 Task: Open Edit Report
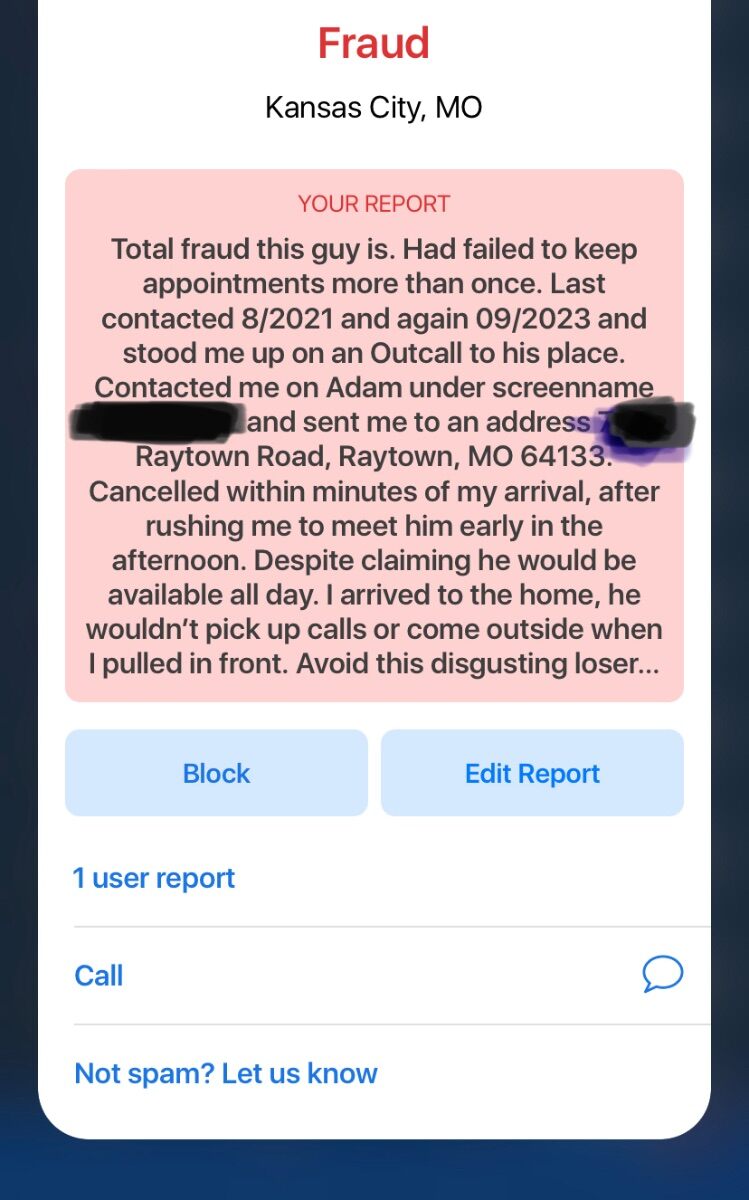(532, 773)
